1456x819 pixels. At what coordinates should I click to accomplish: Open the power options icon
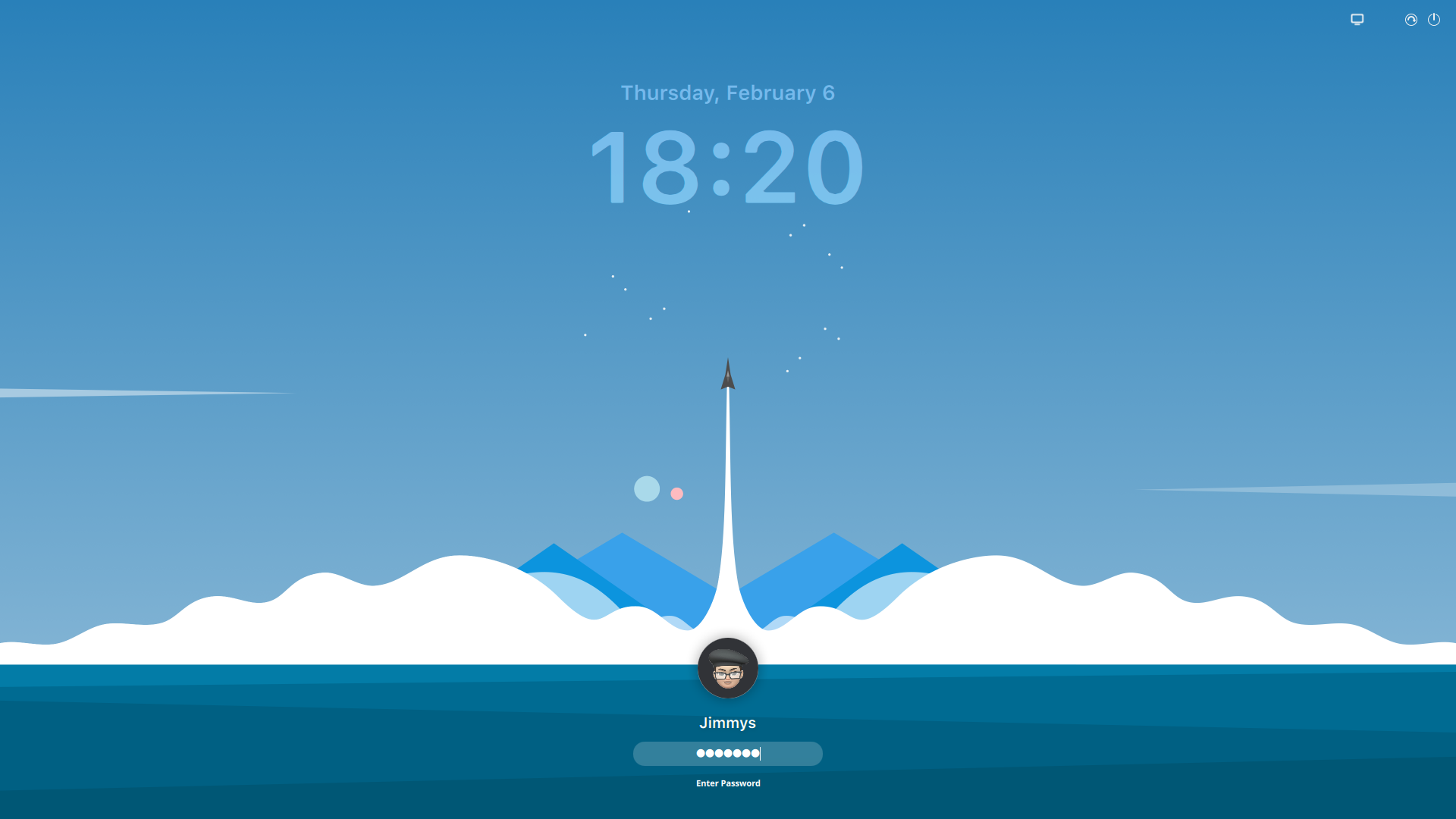pos(1433,20)
